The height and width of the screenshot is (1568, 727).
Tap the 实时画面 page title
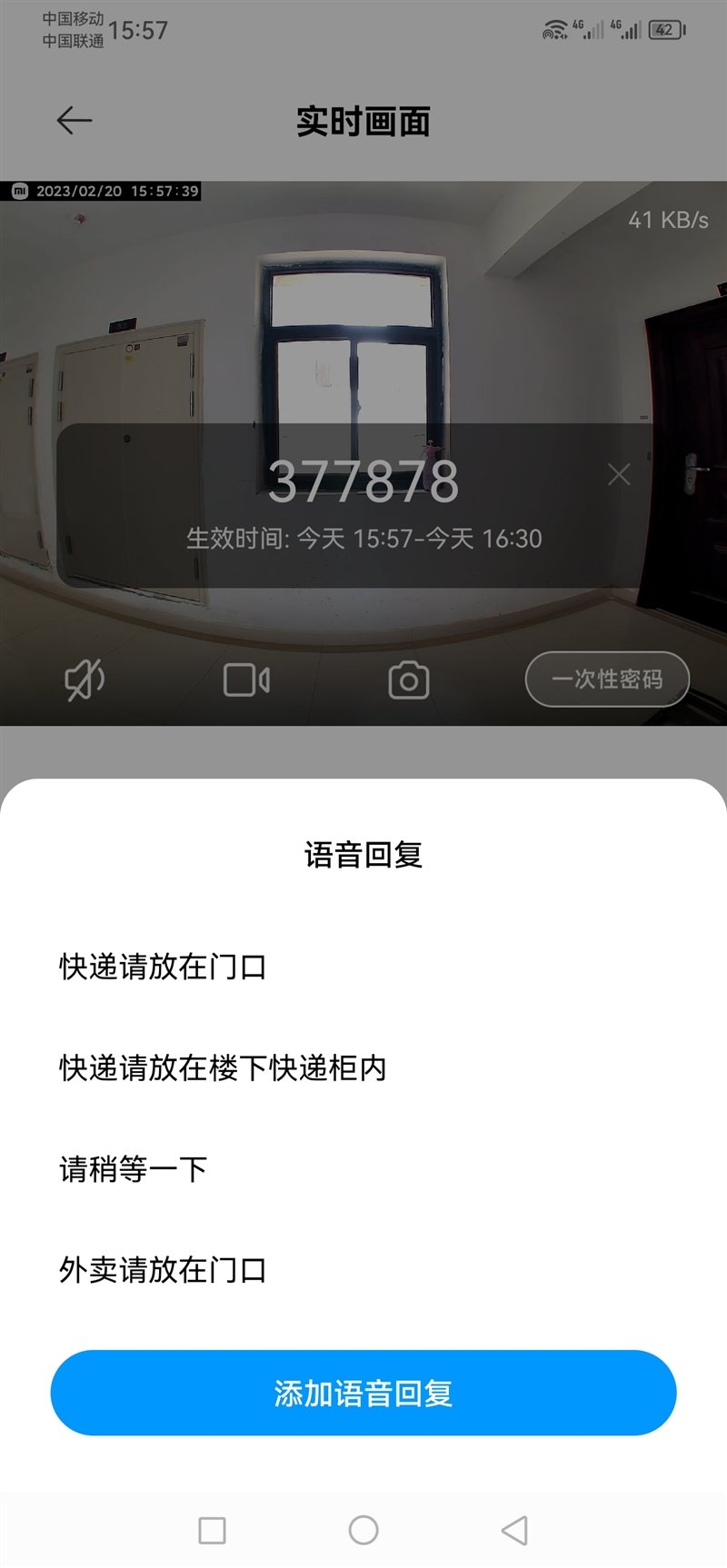363,119
